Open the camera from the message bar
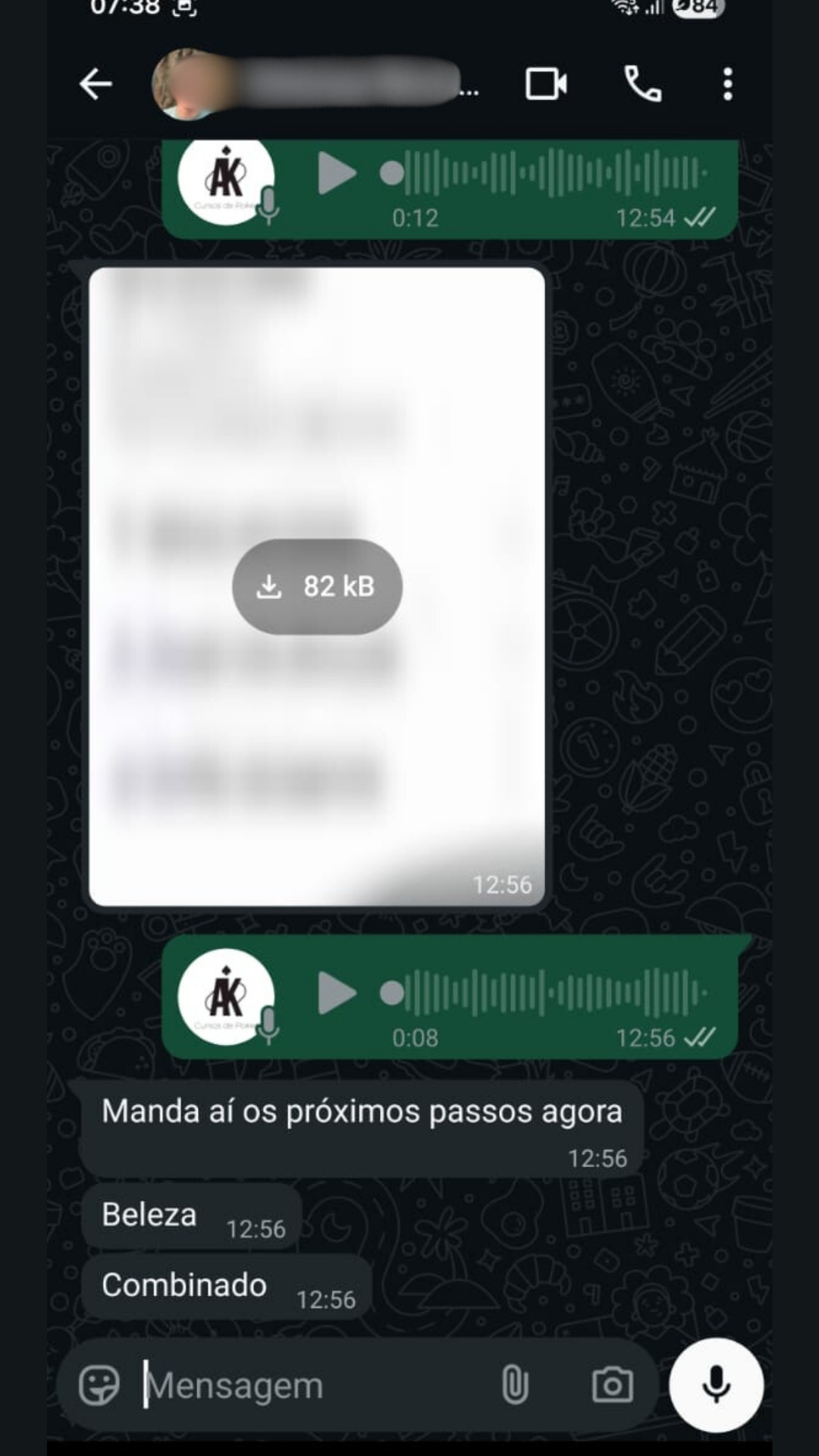 click(612, 1385)
